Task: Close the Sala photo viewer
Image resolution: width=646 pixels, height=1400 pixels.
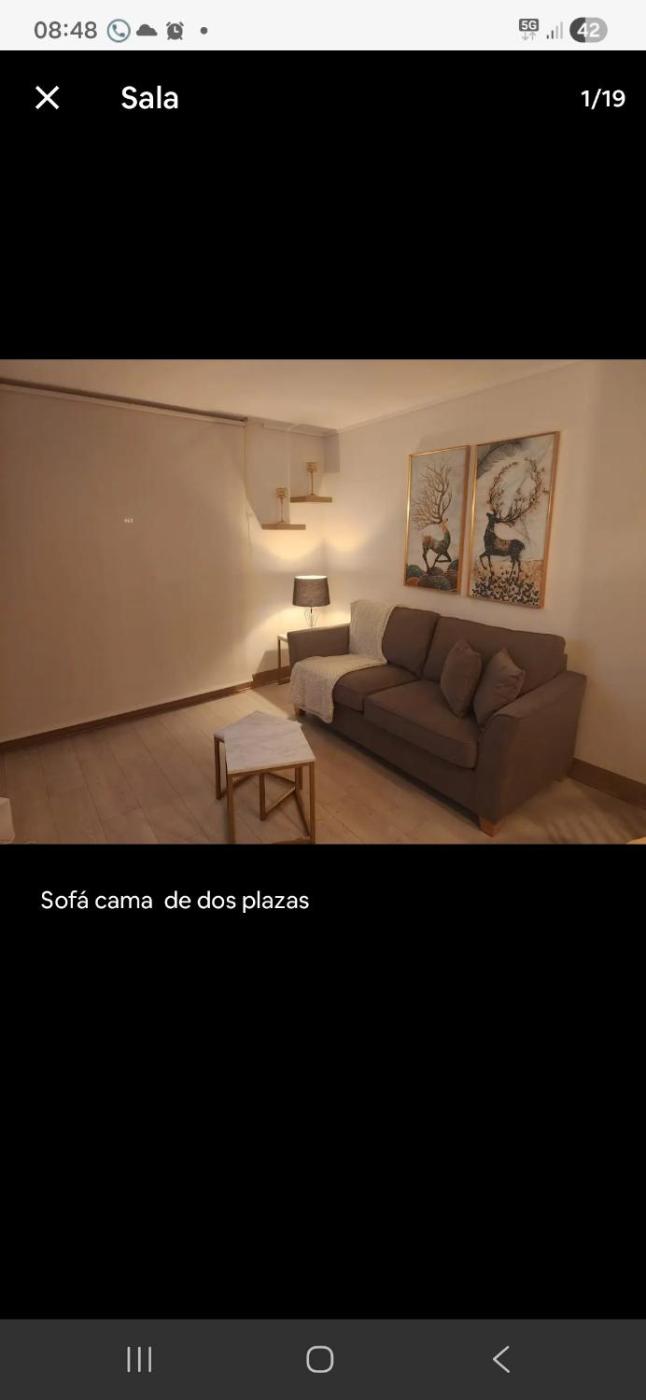Action: tap(47, 97)
